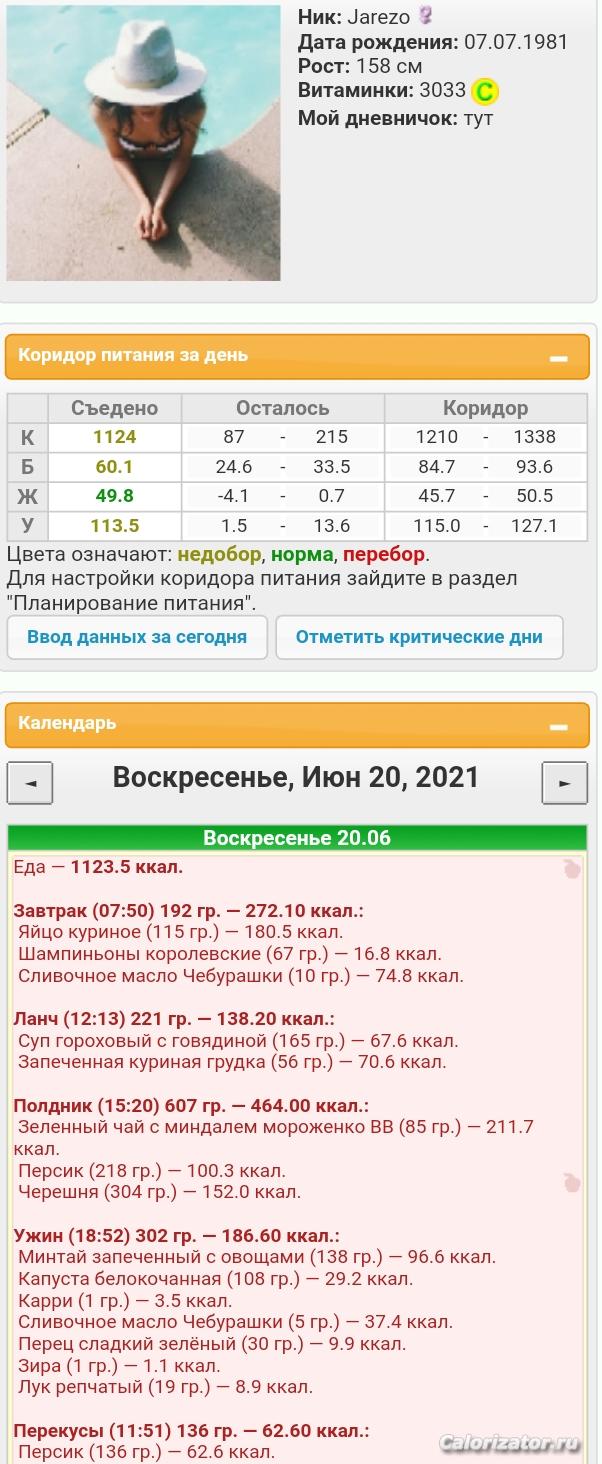Open "Отметить критические дни"
The image size is (602, 1464).
419,638
